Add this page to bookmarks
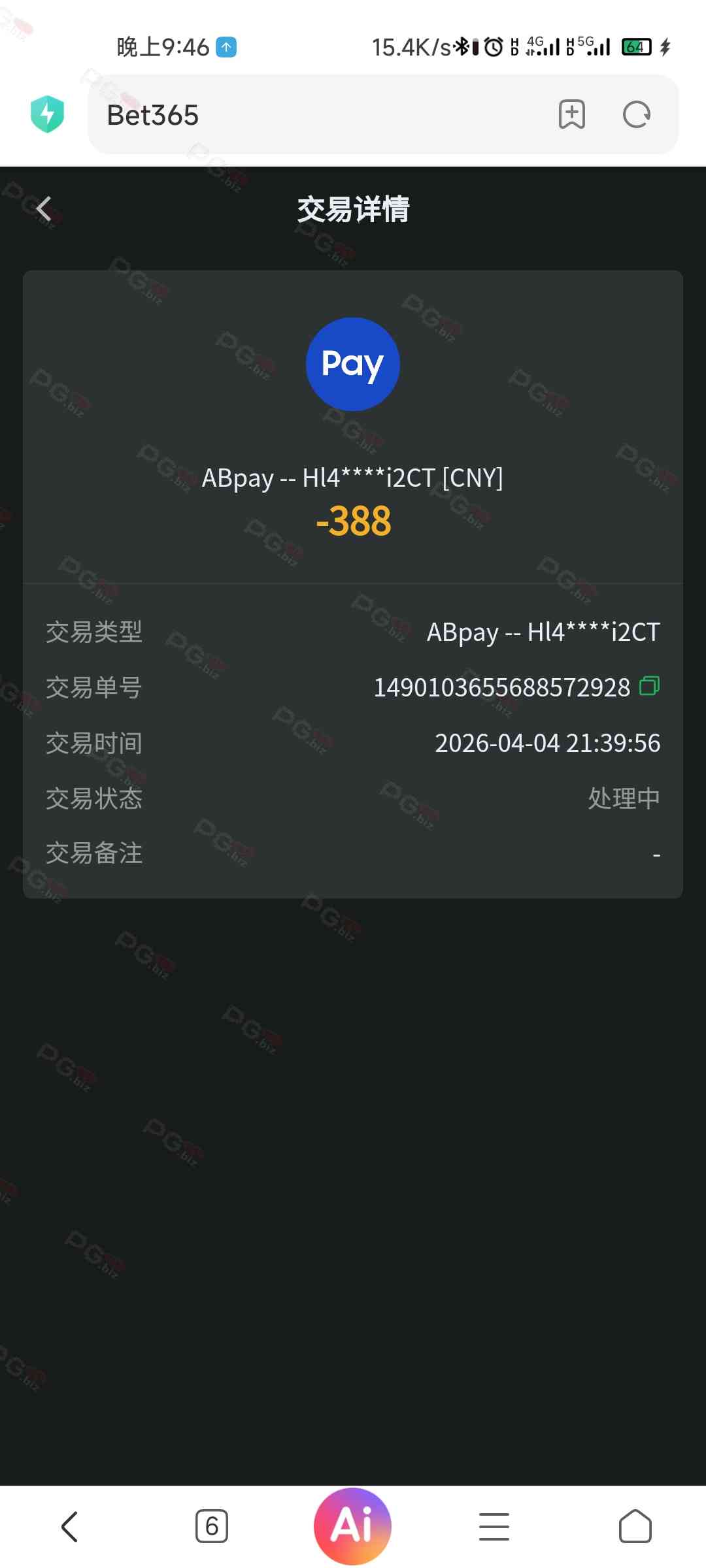 tap(571, 115)
